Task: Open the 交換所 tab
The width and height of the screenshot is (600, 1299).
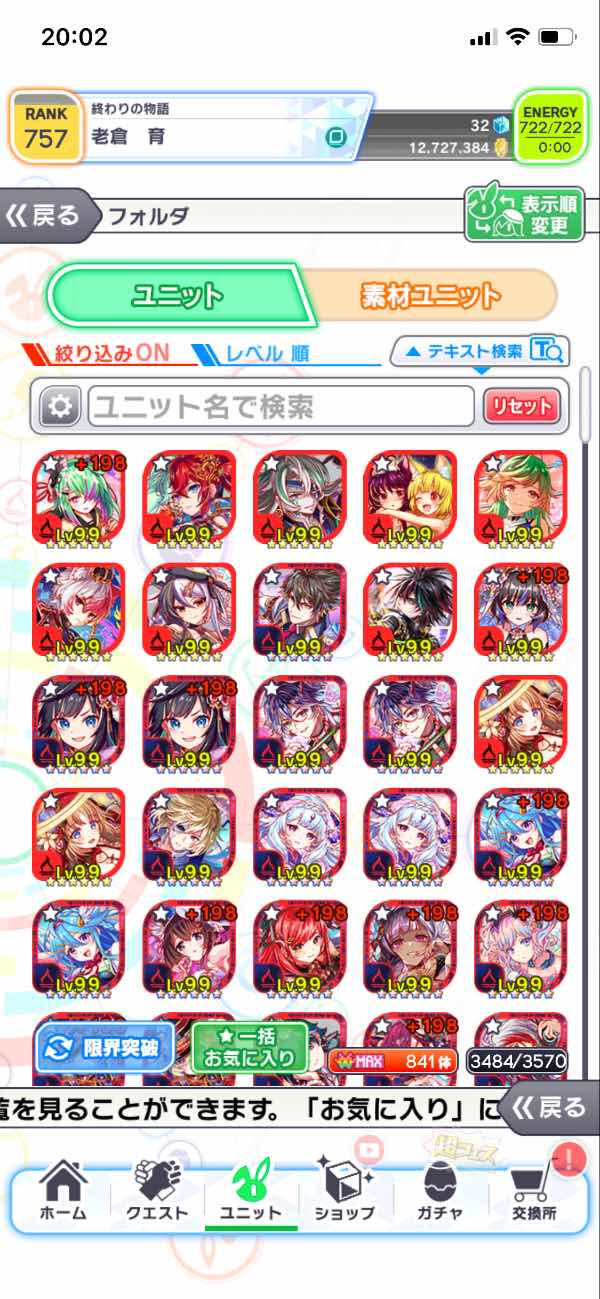Action: 534,1191
